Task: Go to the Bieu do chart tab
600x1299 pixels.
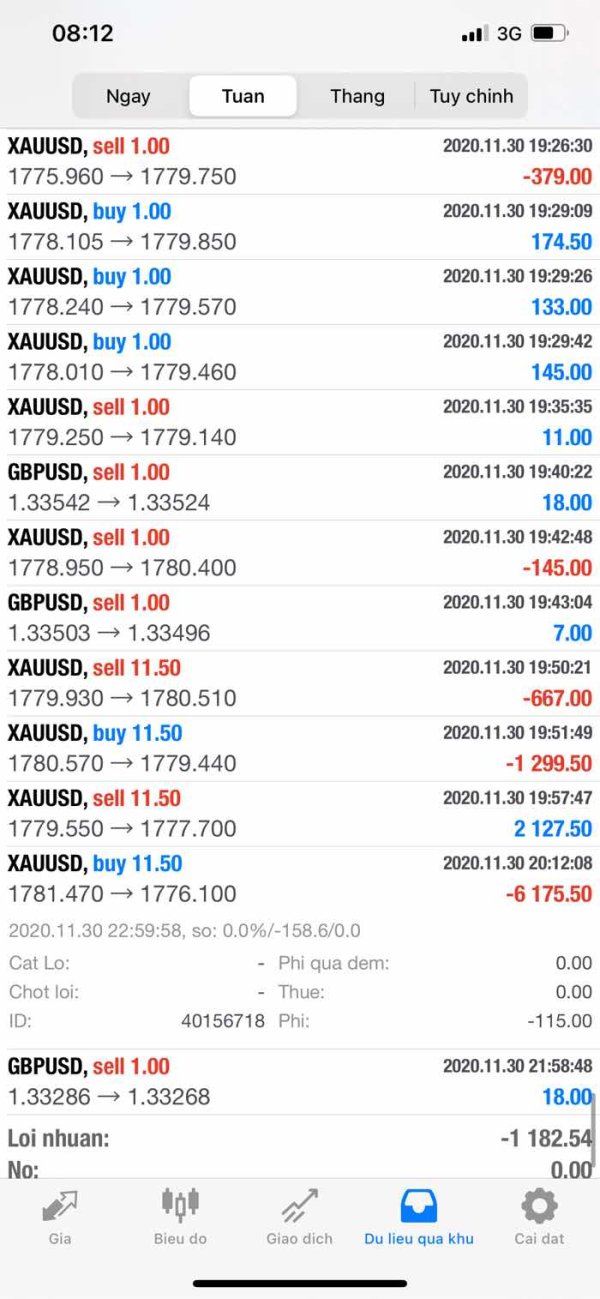Action: tap(180, 1216)
